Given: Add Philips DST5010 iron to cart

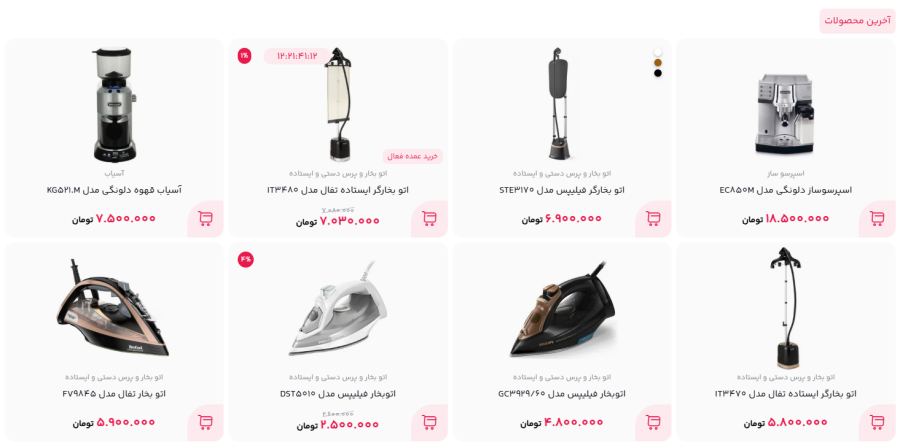Looking at the screenshot, I should [429, 422].
